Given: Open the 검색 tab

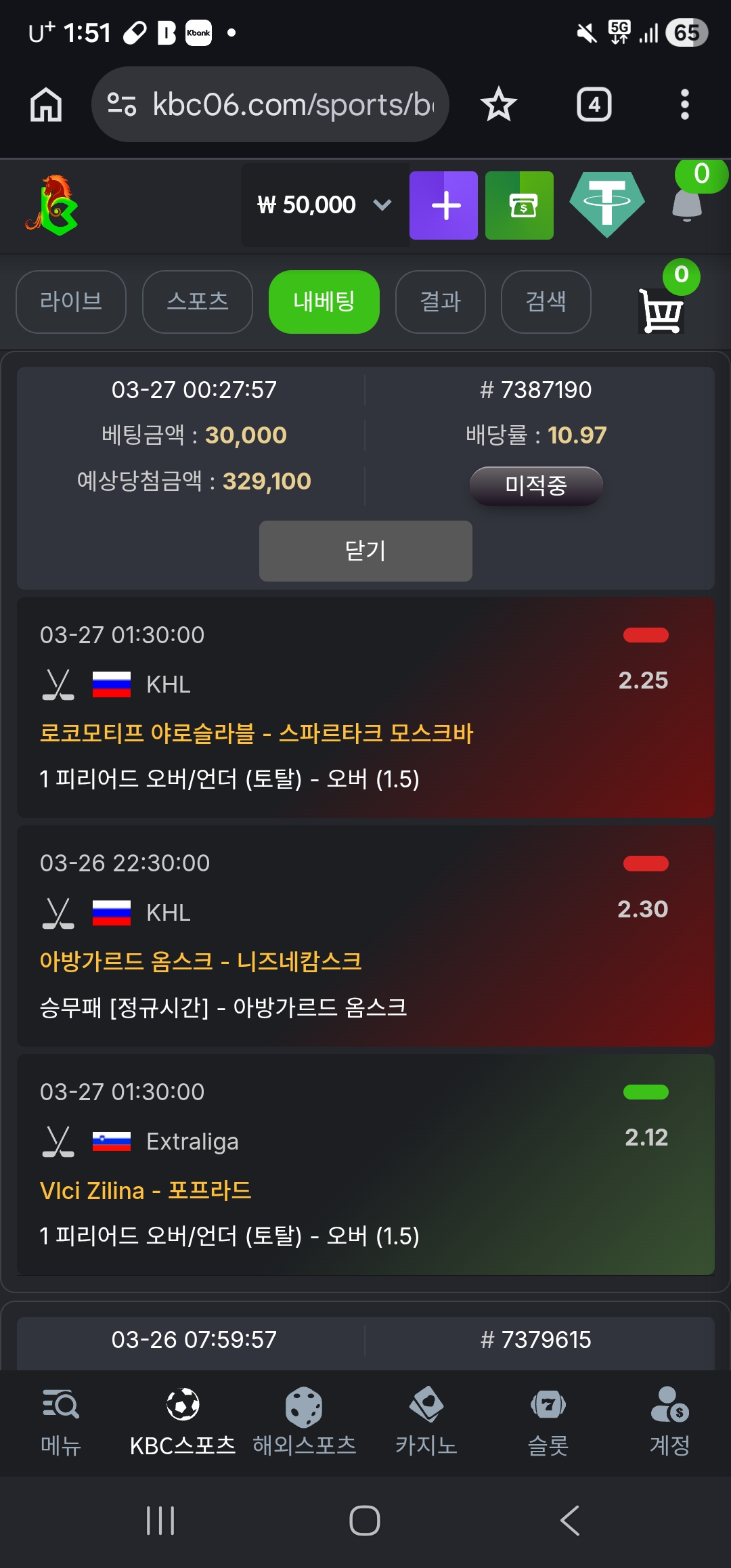Looking at the screenshot, I should coord(546,302).
